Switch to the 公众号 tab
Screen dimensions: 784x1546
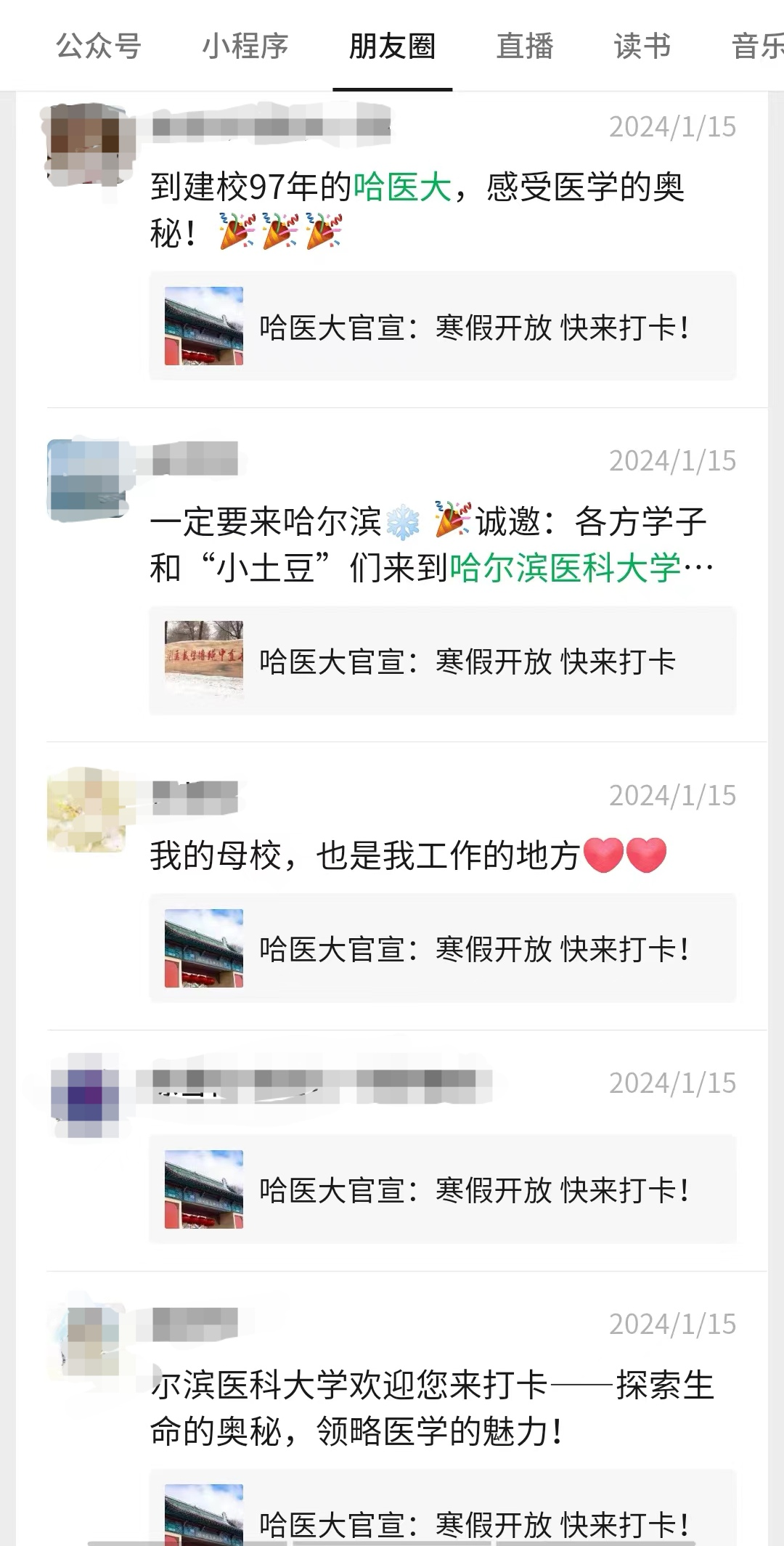point(99,46)
